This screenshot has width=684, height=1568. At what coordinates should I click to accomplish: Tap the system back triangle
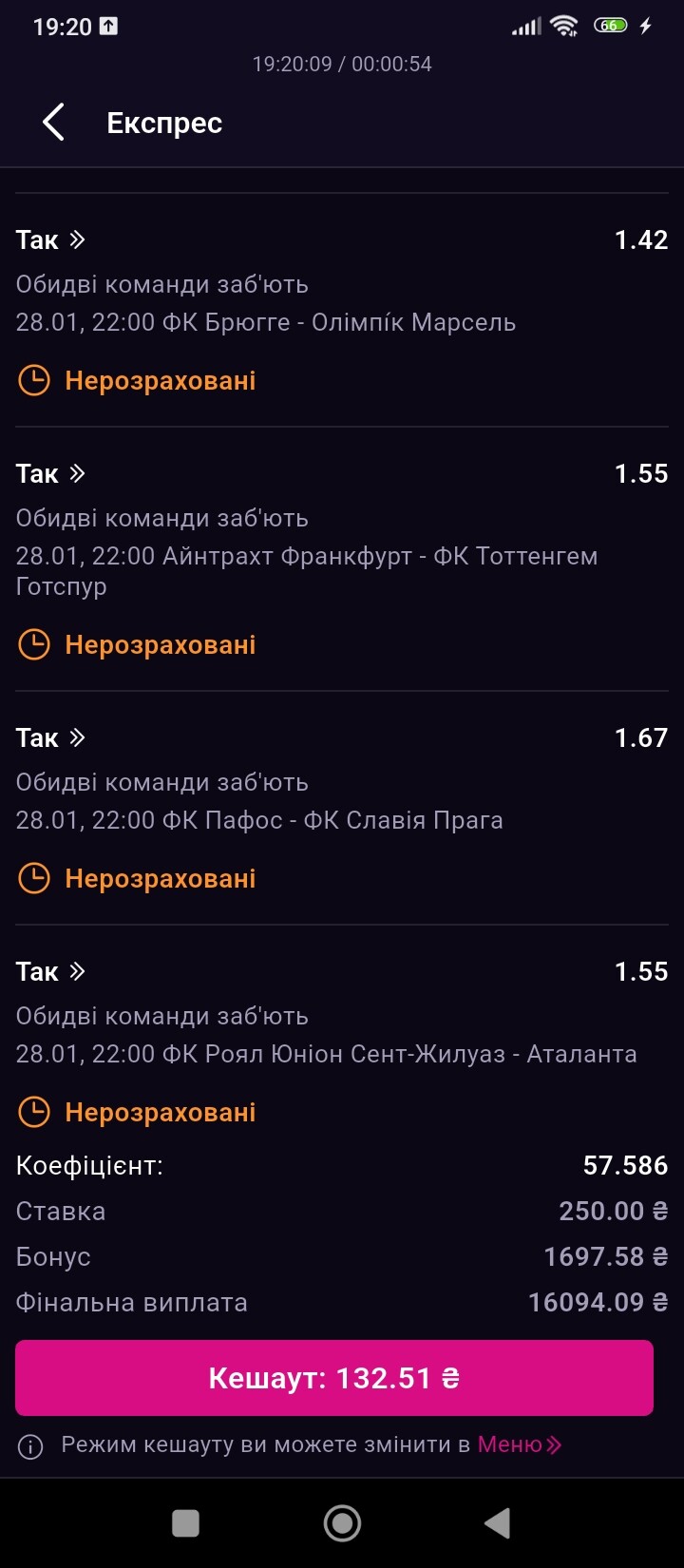tap(497, 1523)
